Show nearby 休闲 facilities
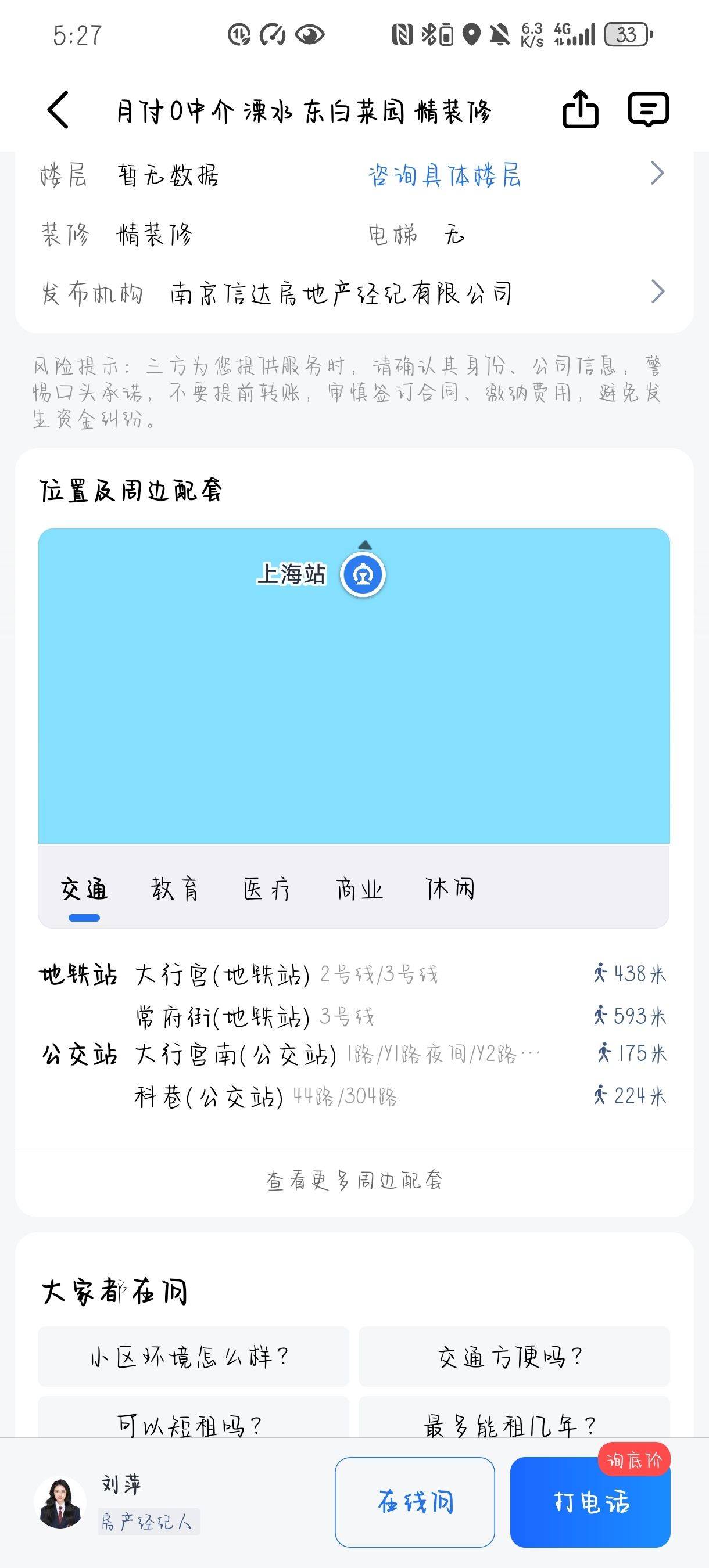The width and height of the screenshot is (709, 1568). pyautogui.click(x=450, y=889)
